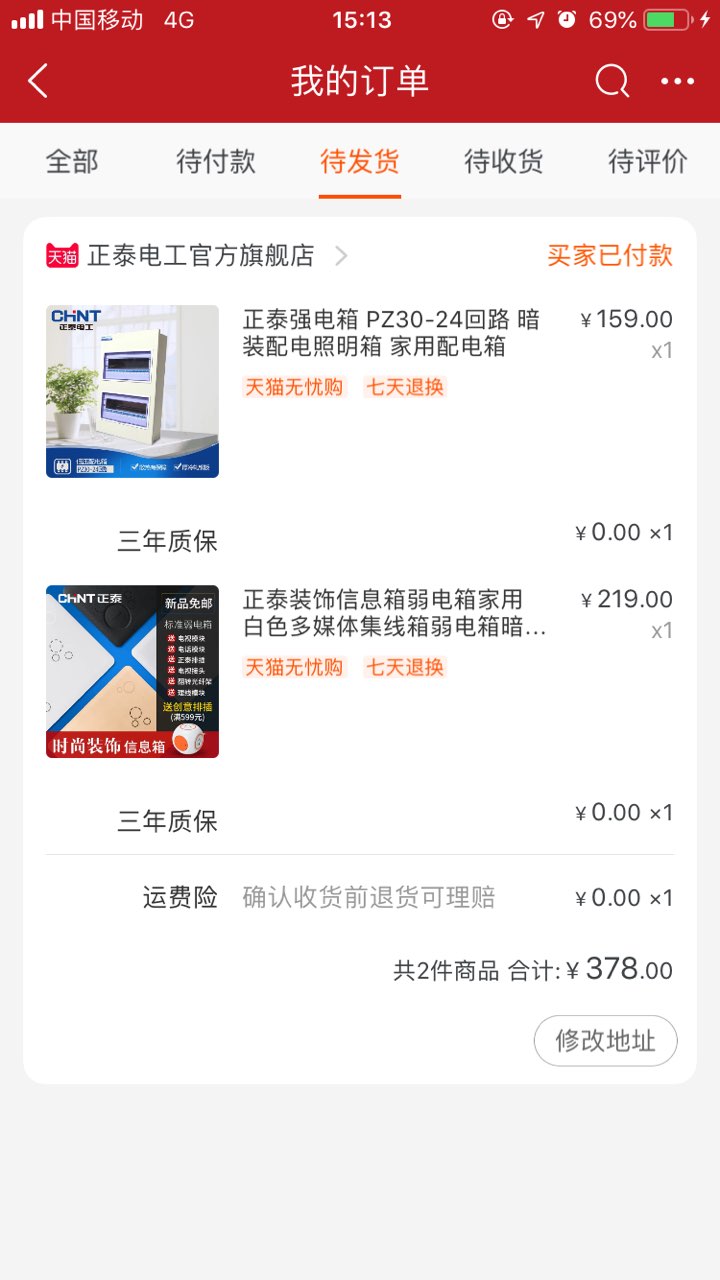Switch to the 全部 tab

(x=72, y=161)
